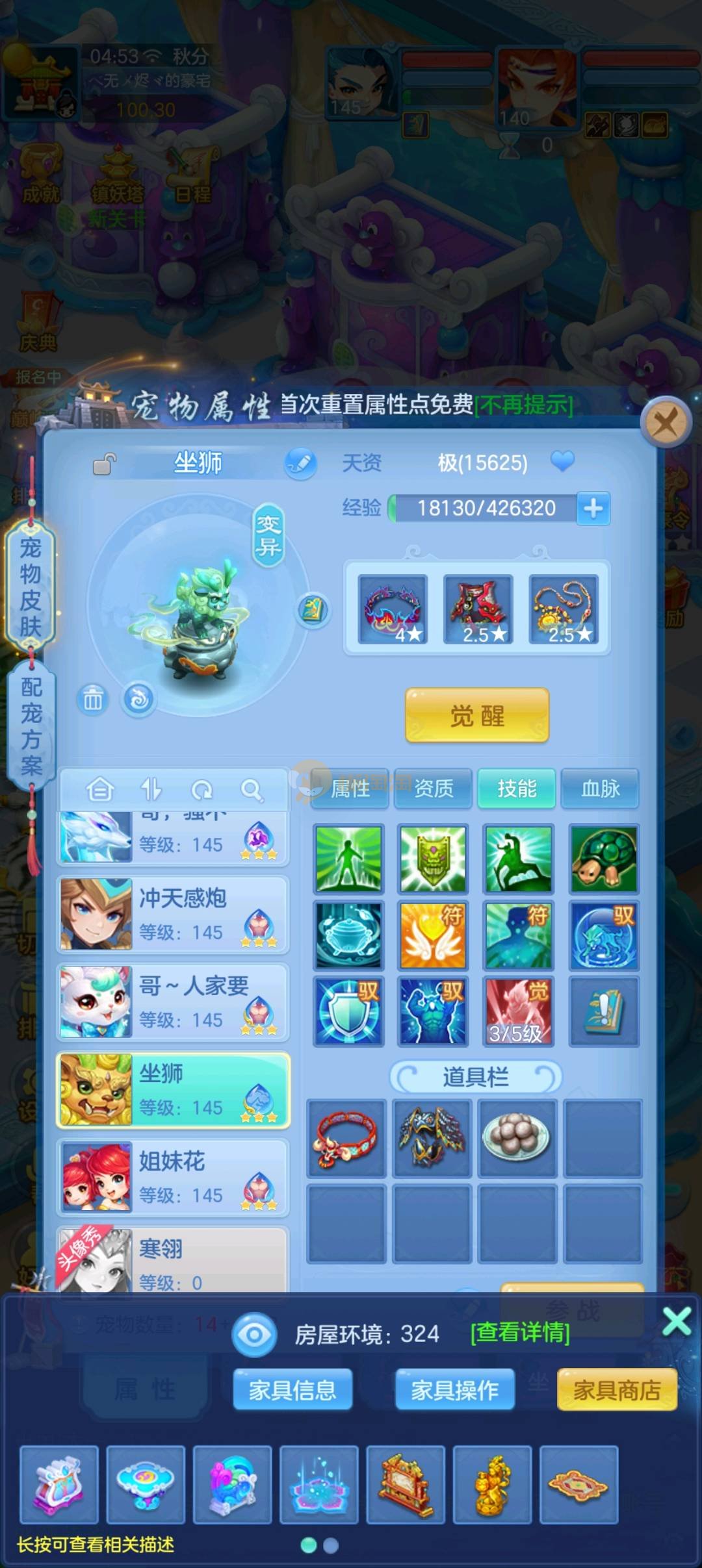Close the furniture panel with the green X

(677, 1322)
